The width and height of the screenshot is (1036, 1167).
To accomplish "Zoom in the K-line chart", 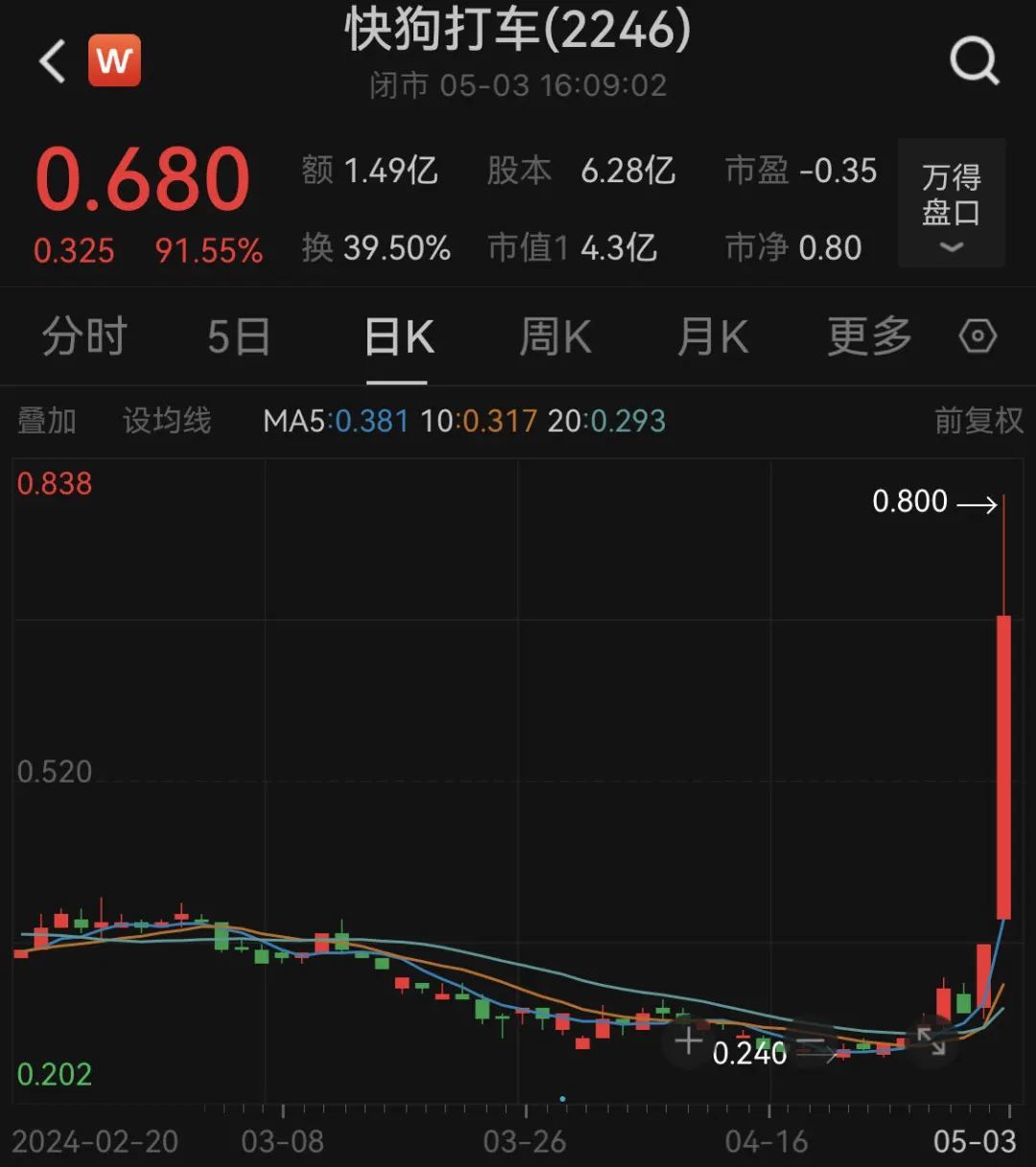I will tap(688, 1041).
